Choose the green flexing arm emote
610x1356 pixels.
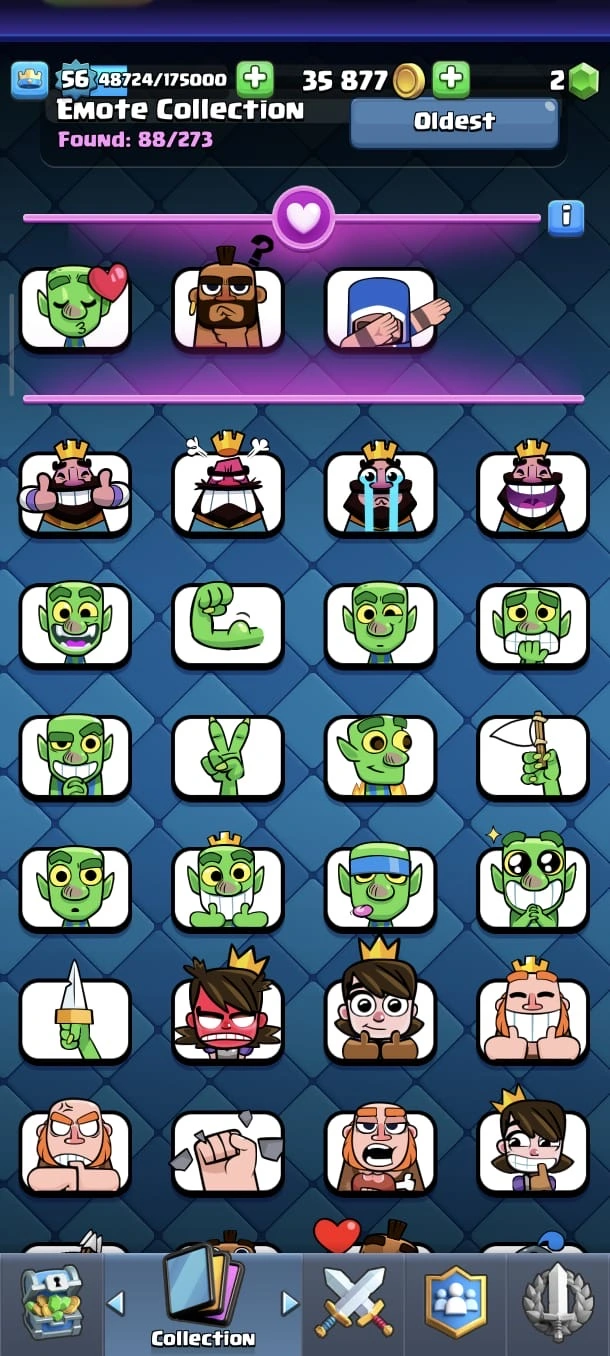[228, 625]
